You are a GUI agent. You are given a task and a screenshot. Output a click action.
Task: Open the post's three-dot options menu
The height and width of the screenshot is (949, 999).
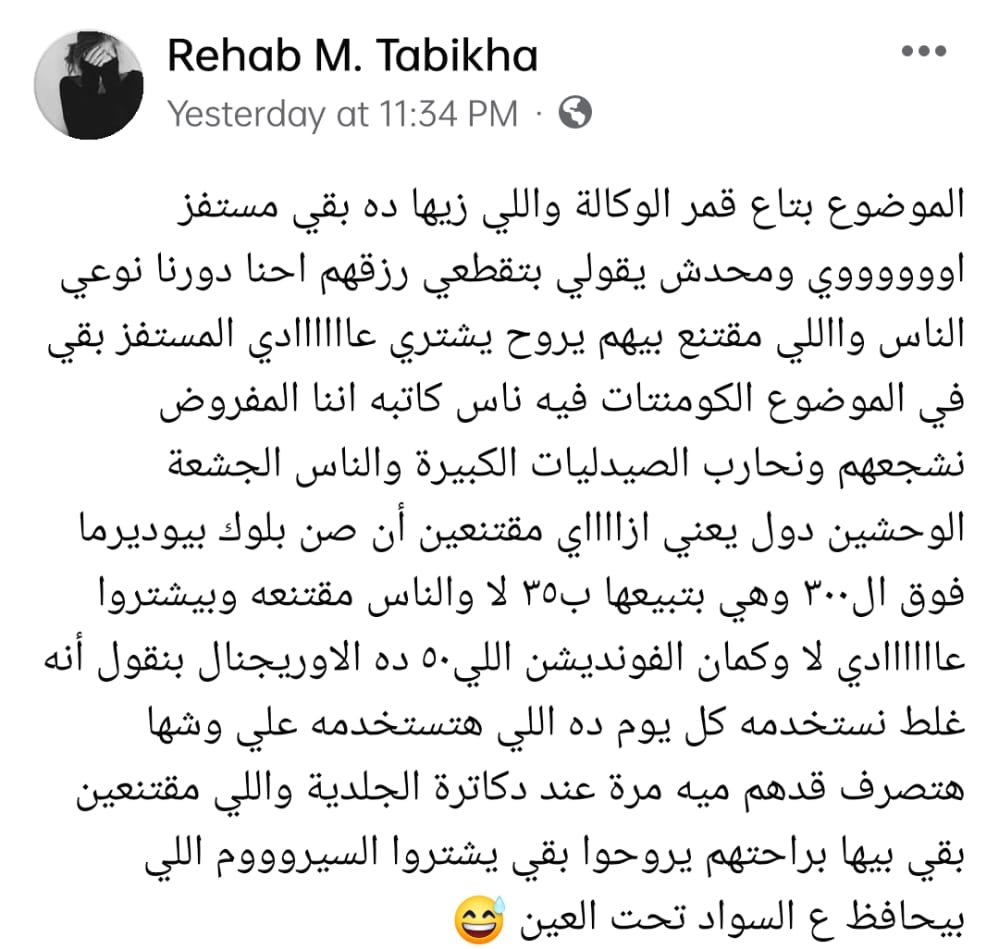(x=923, y=53)
